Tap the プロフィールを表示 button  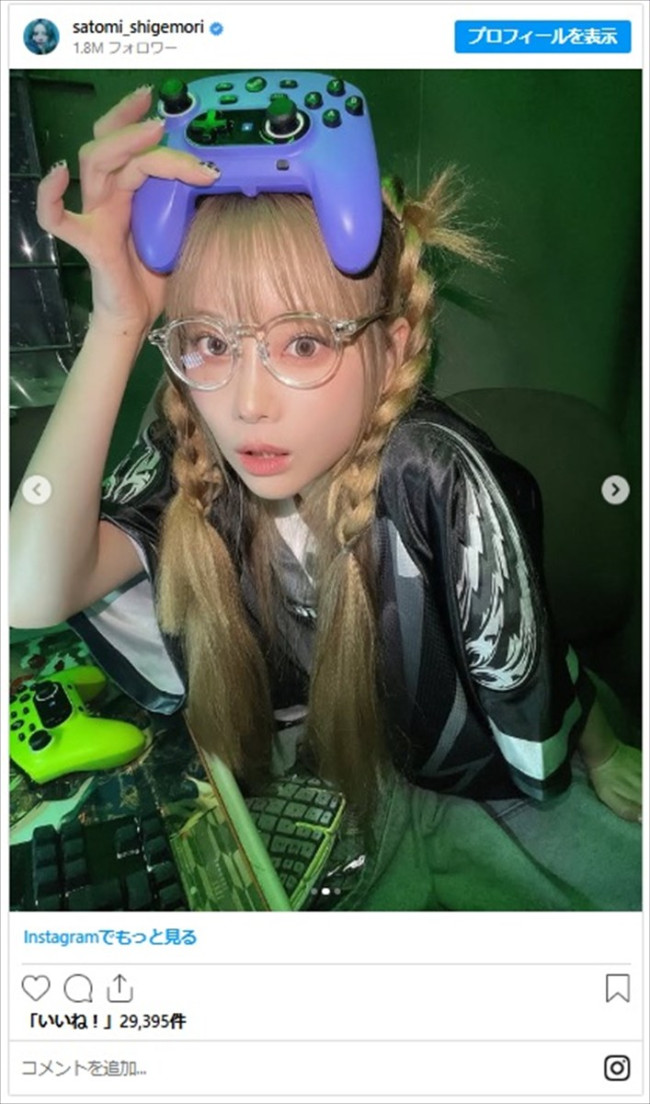542,37
